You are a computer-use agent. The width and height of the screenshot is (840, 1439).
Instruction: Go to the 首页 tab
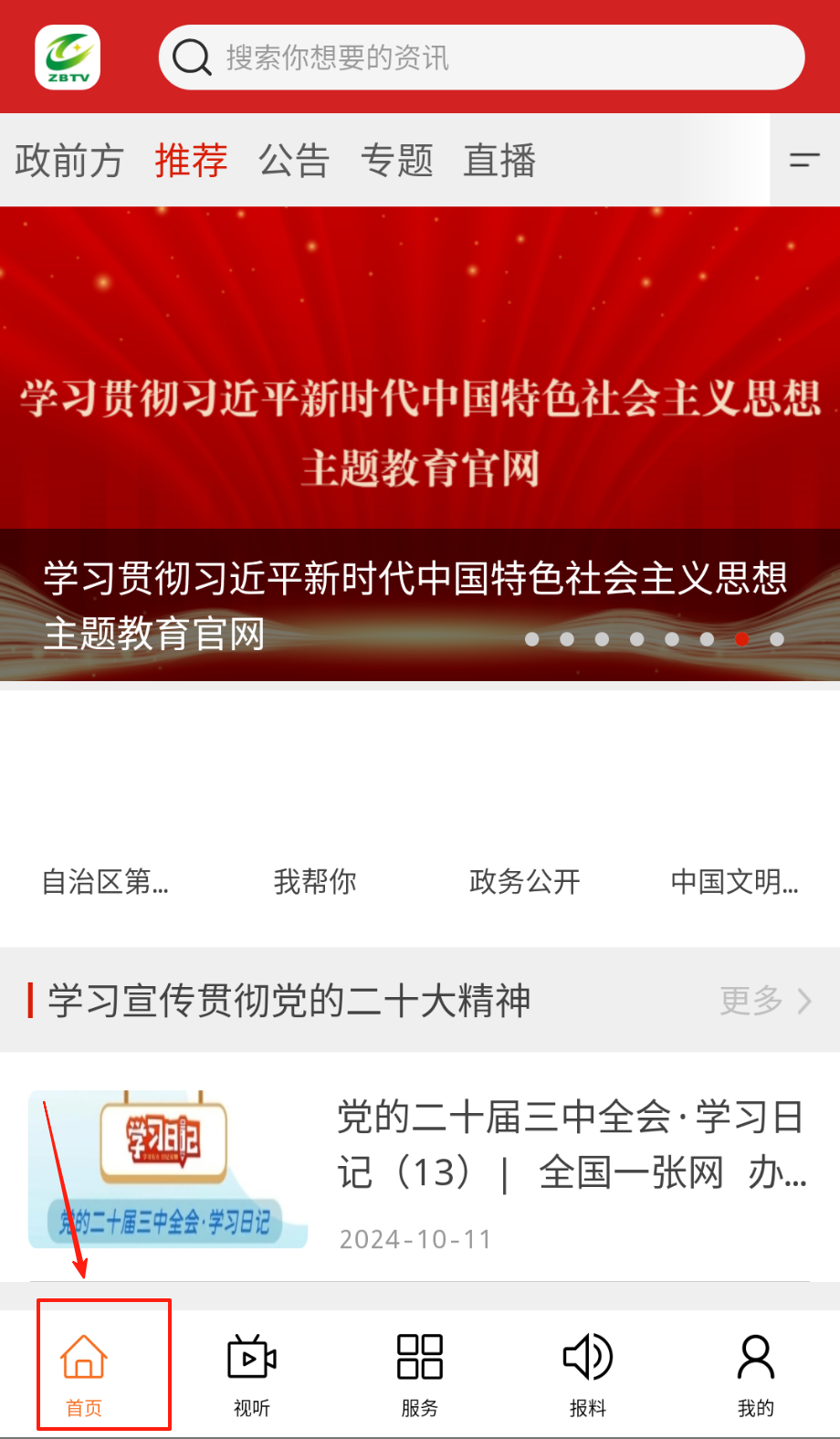click(x=84, y=1368)
